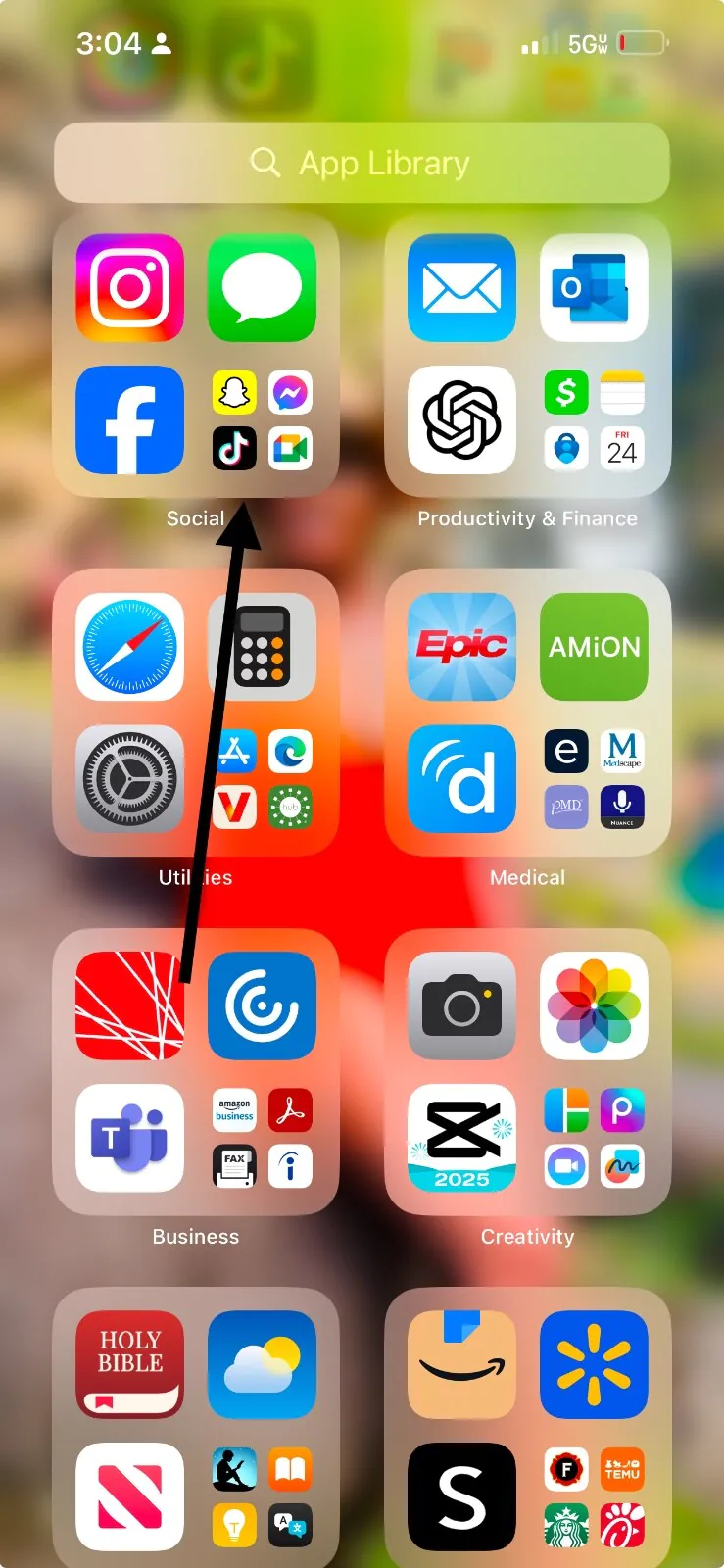This screenshot has width=724, height=1568.
Task: Open the Safari browser
Action: click(x=129, y=647)
